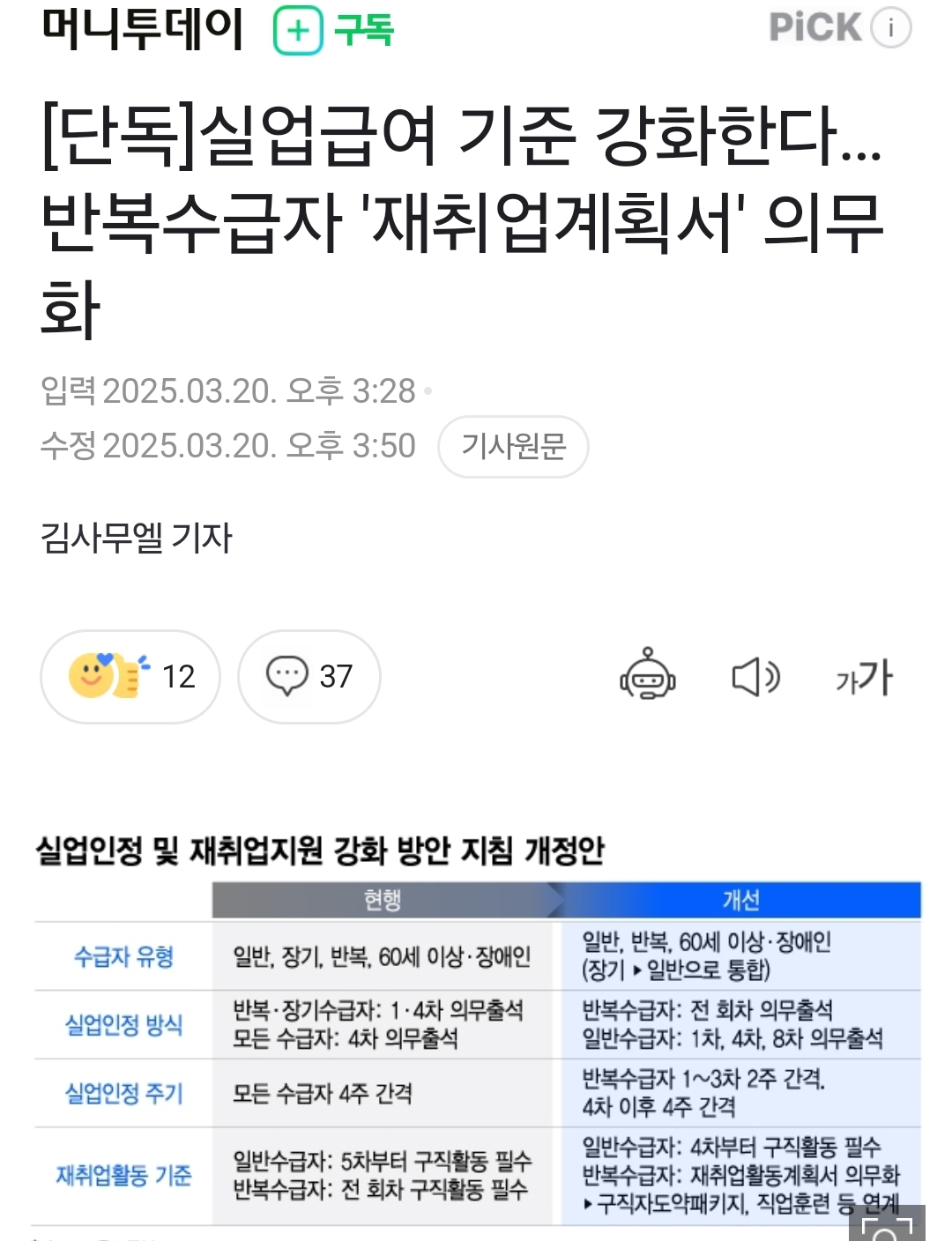The height and width of the screenshot is (1241, 952).
Task: Subscribe to 머니투데이 with 구독 button
Action: point(334,31)
